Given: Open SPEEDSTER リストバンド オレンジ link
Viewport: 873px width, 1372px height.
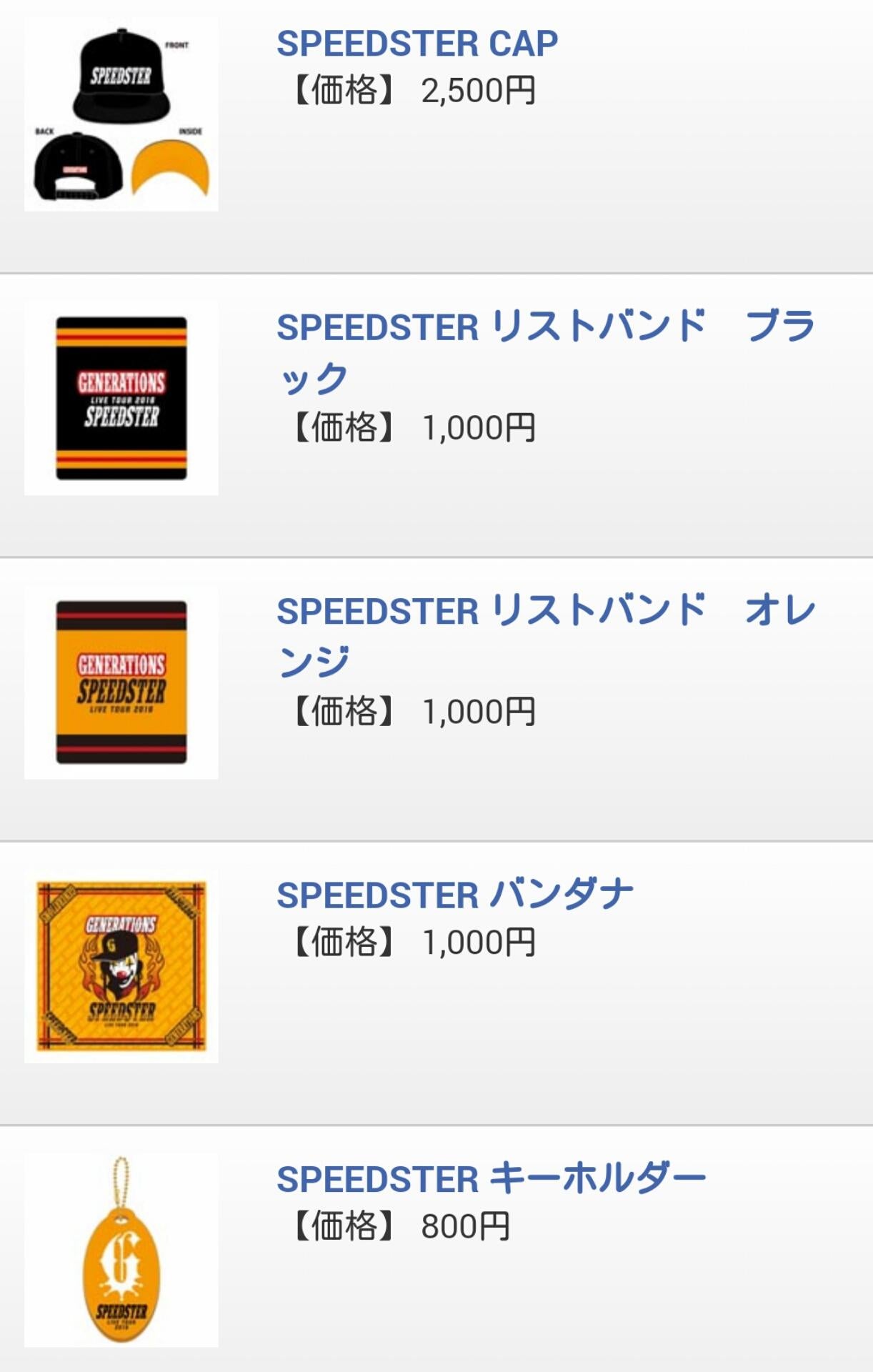Looking at the screenshot, I should [491, 611].
